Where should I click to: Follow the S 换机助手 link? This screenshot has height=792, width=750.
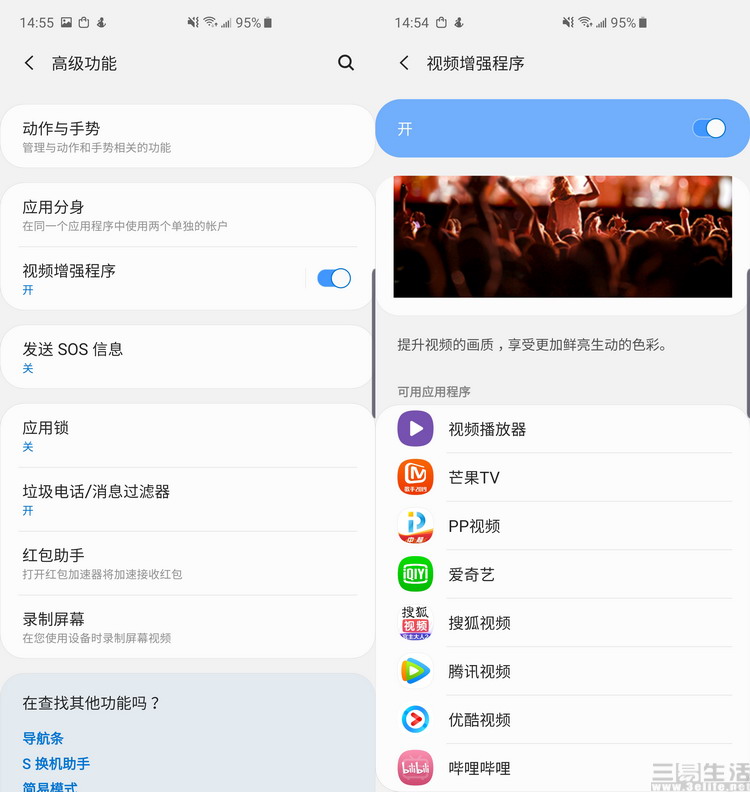(56, 763)
